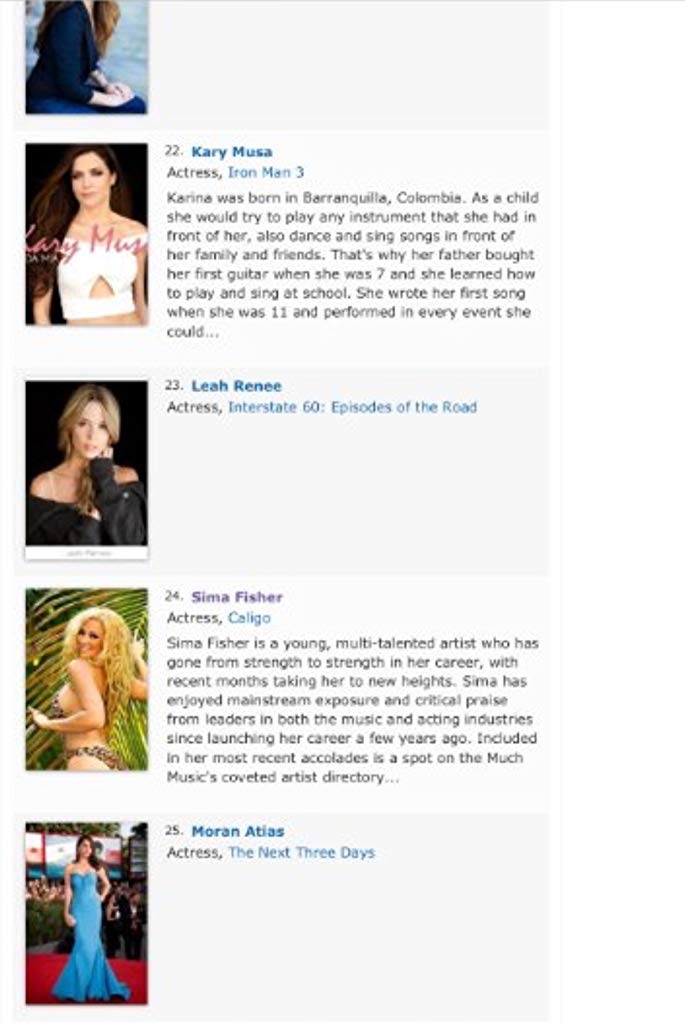The width and height of the screenshot is (685, 1024).
Task: Tap Sima Fisher's photo thumbnail
Action: (86, 679)
